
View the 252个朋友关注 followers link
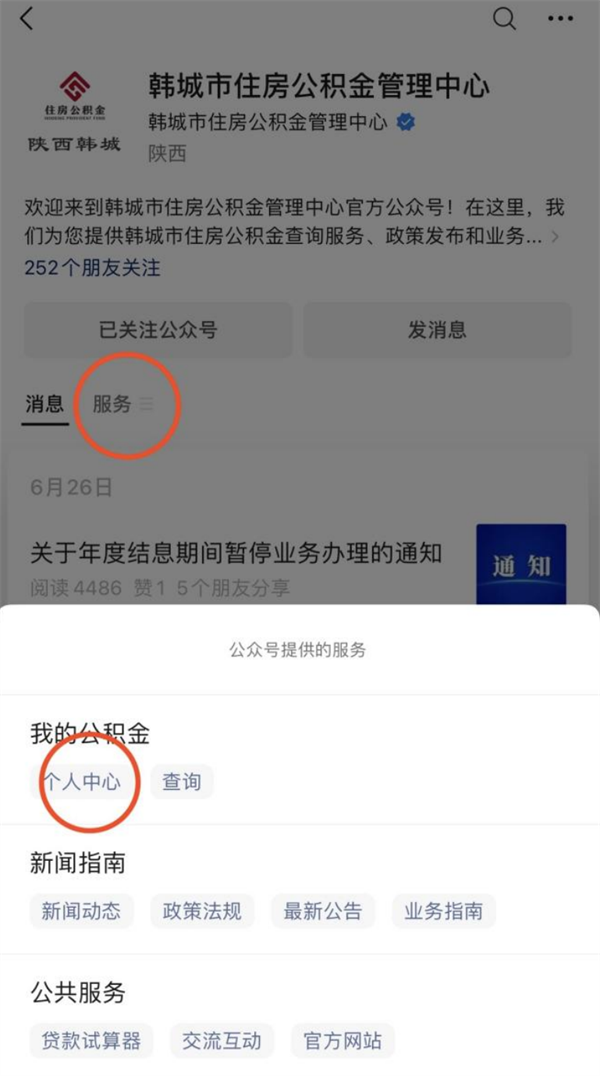coord(92,268)
